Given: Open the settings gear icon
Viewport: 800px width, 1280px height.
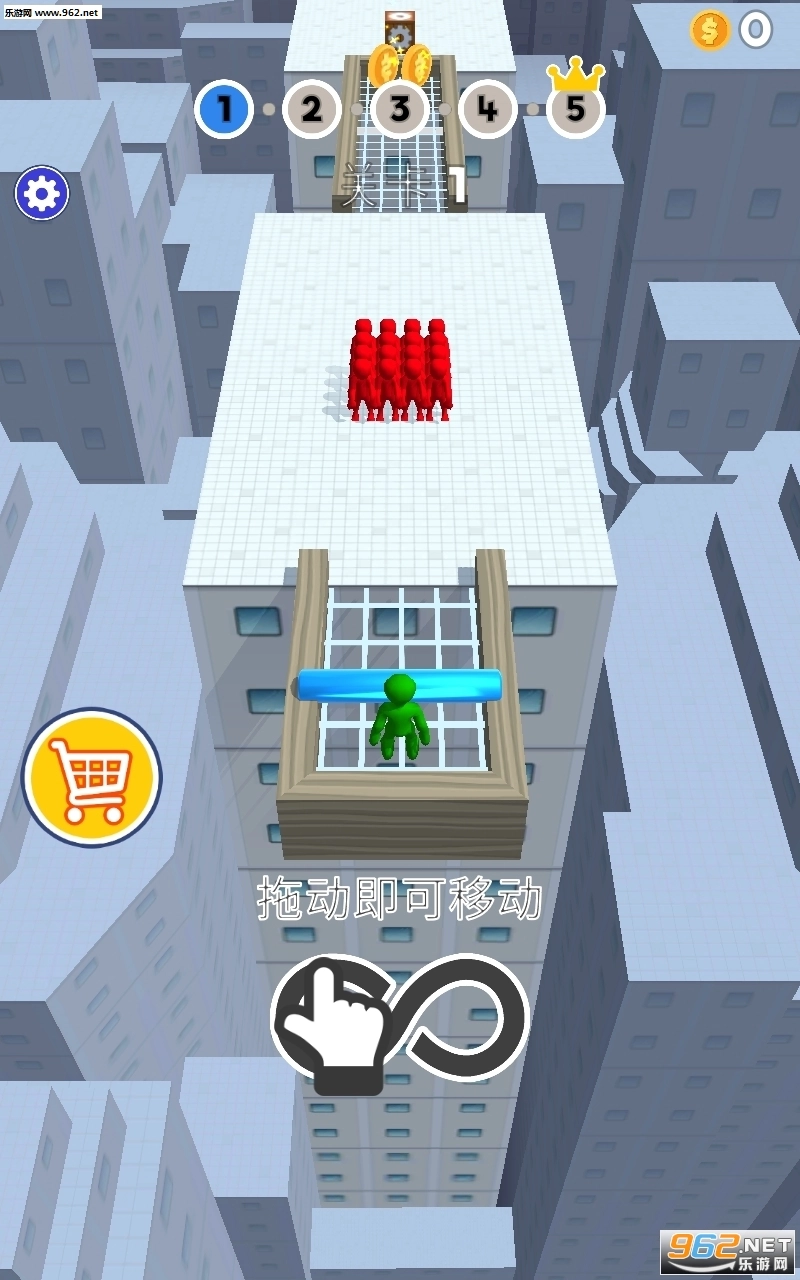Looking at the screenshot, I should 41,191.
